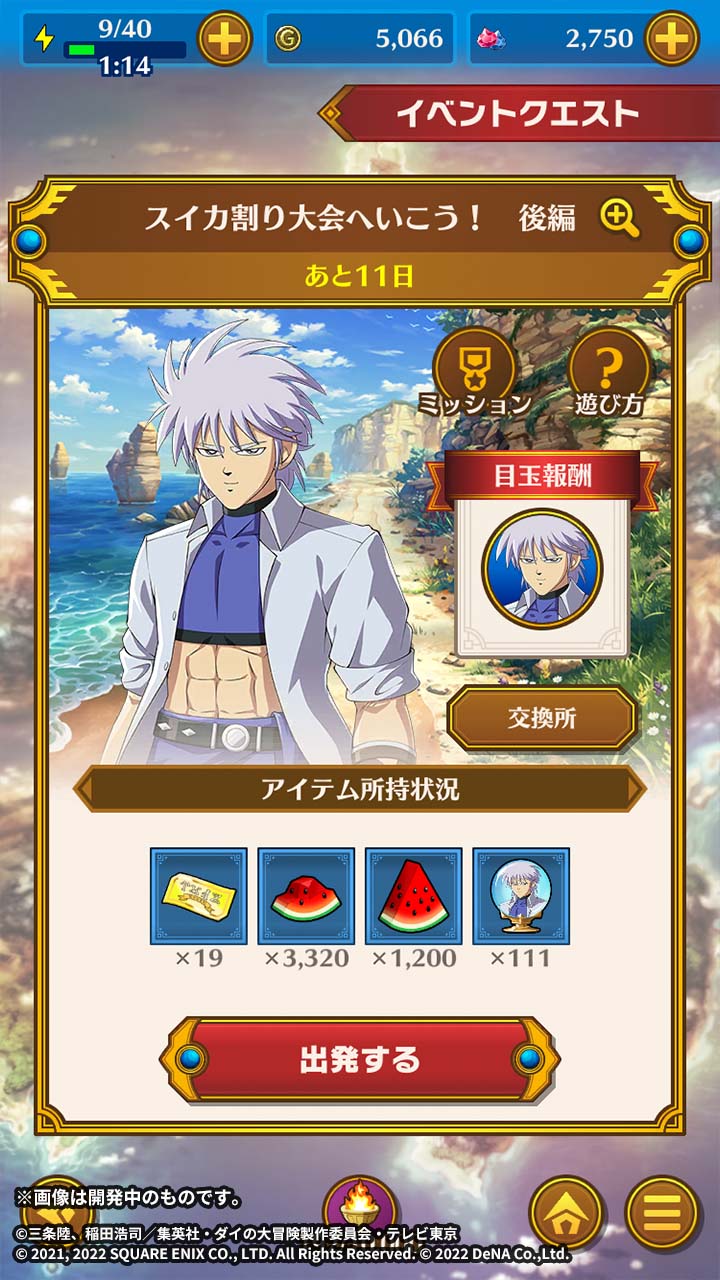Open the 交換所 exchange shop
This screenshot has width=720, height=1280.
tap(541, 719)
